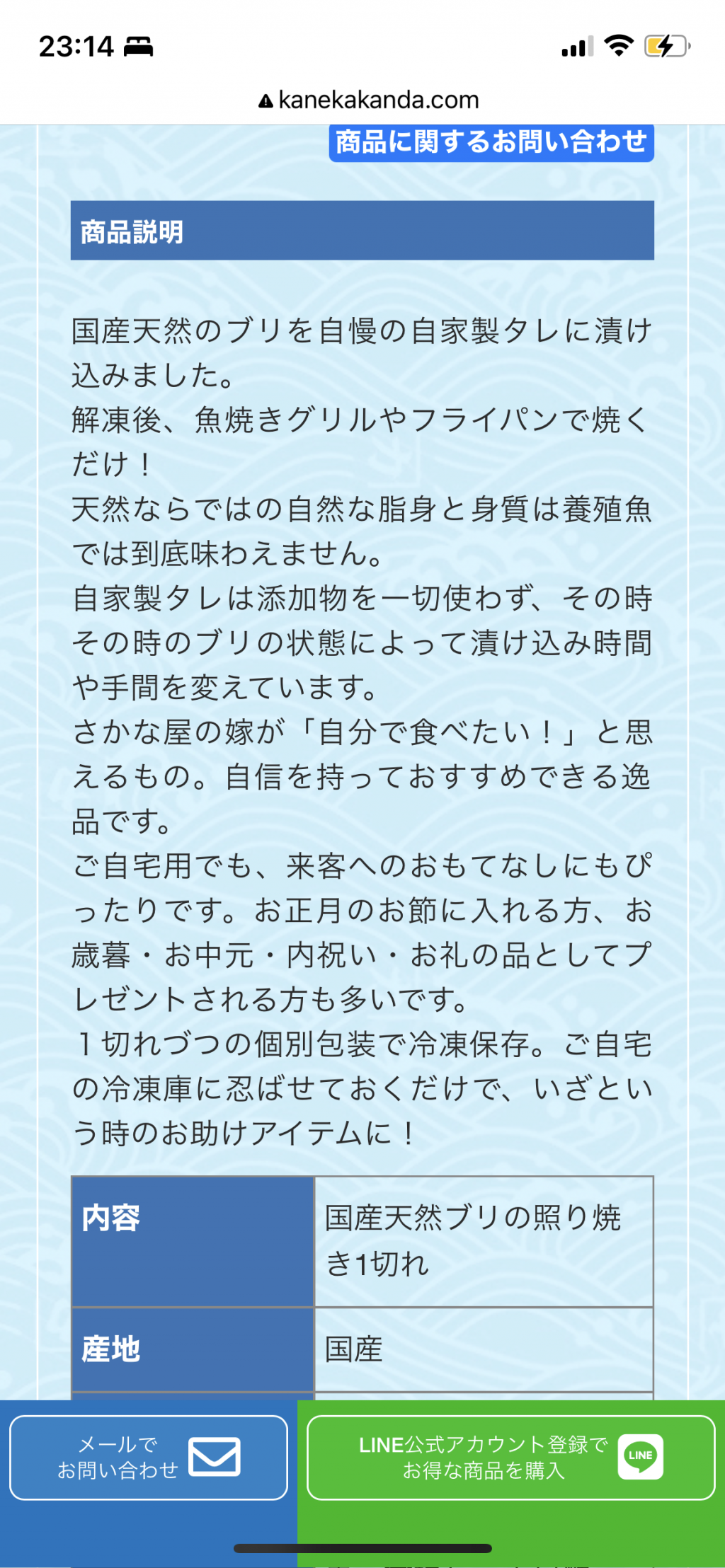Tap the 商品に関するお問い合わせ button
Screen dimensions: 725x1568
point(491,143)
